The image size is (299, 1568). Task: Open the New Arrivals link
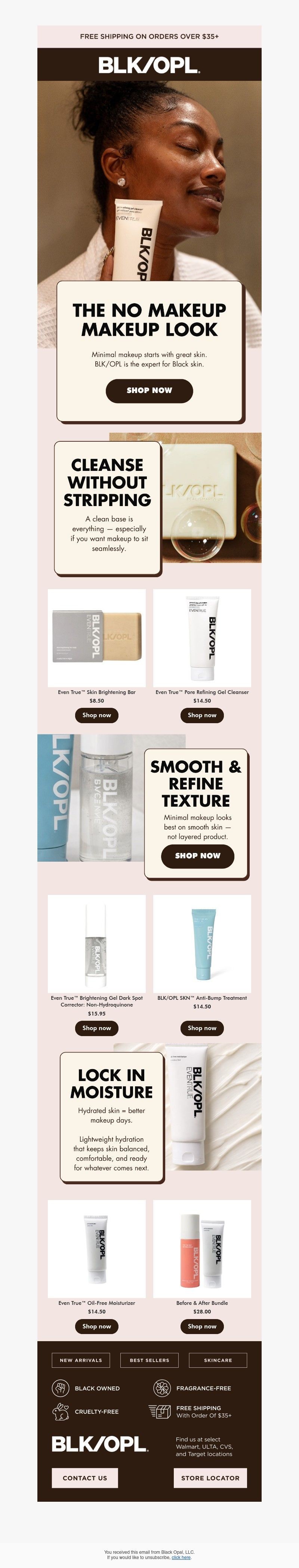tap(81, 1360)
